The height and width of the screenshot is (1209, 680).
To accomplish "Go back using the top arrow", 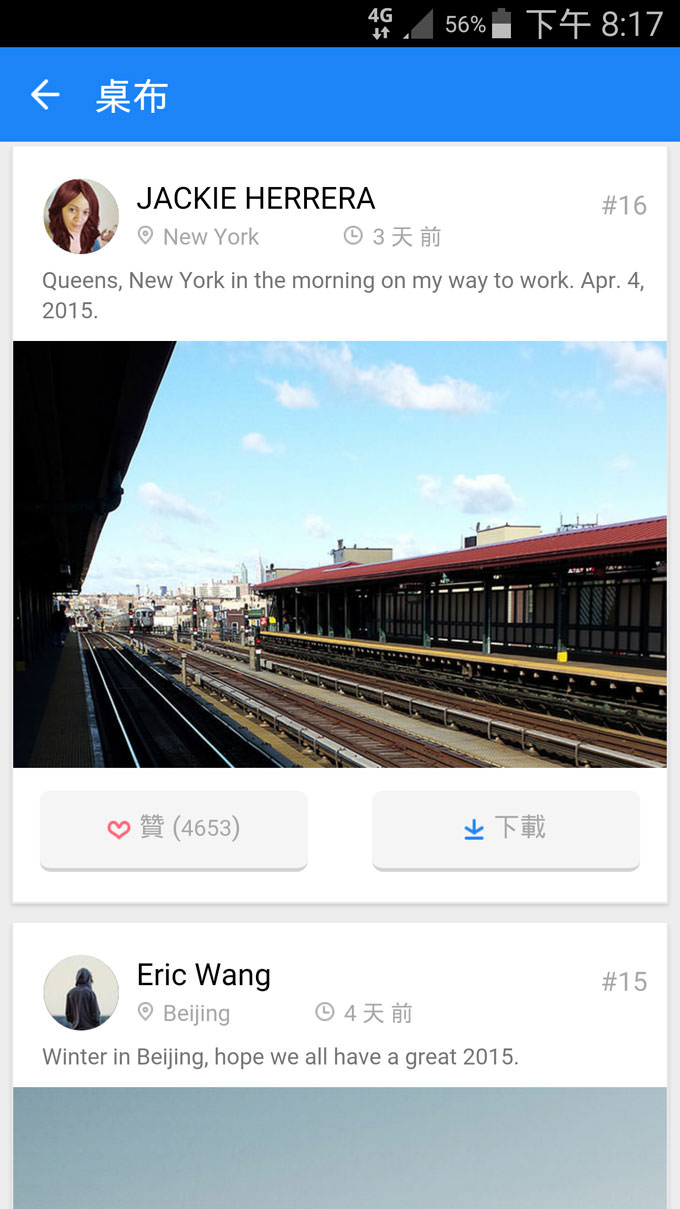I will click(45, 95).
